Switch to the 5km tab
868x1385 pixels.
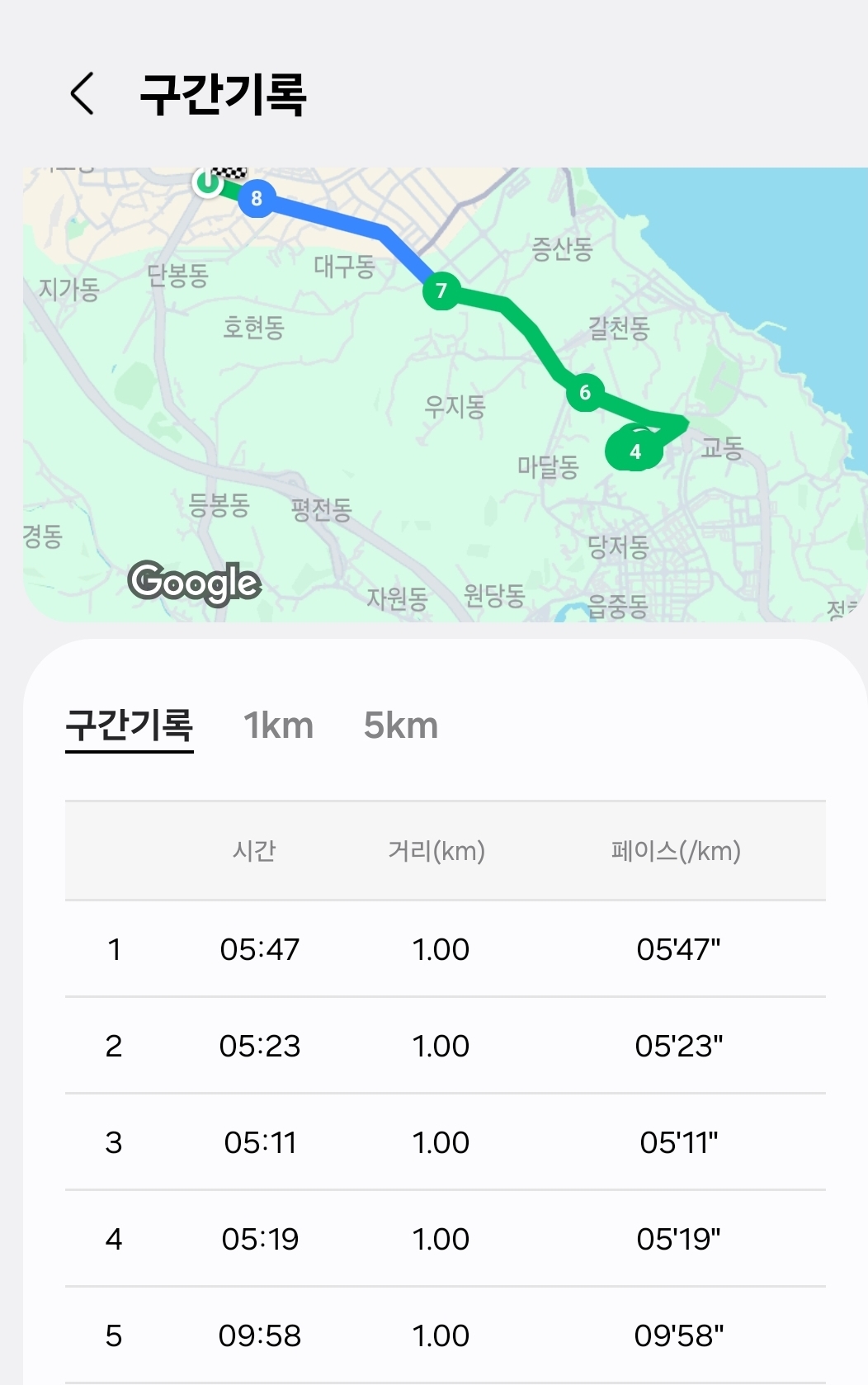[x=401, y=726]
